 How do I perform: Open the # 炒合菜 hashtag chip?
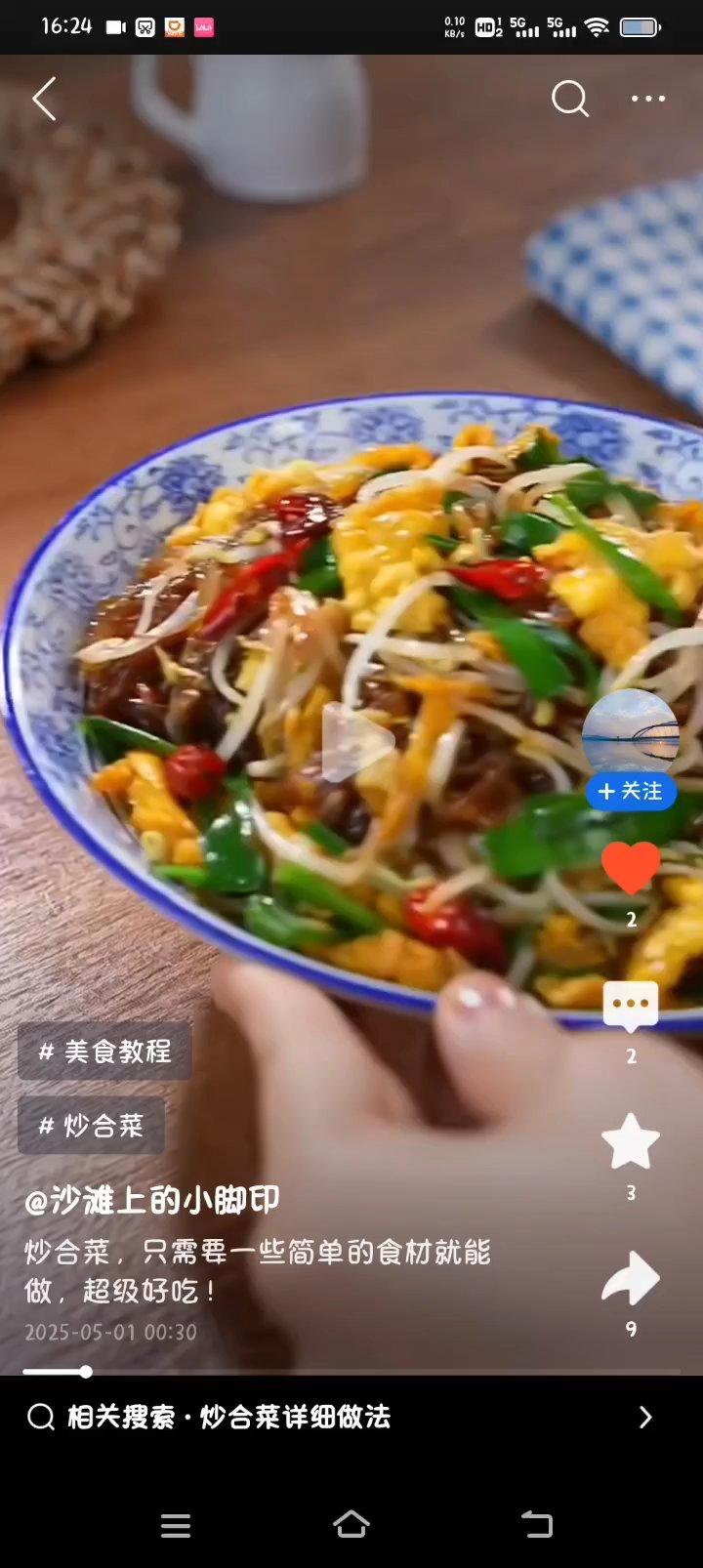(x=91, y=1126)
